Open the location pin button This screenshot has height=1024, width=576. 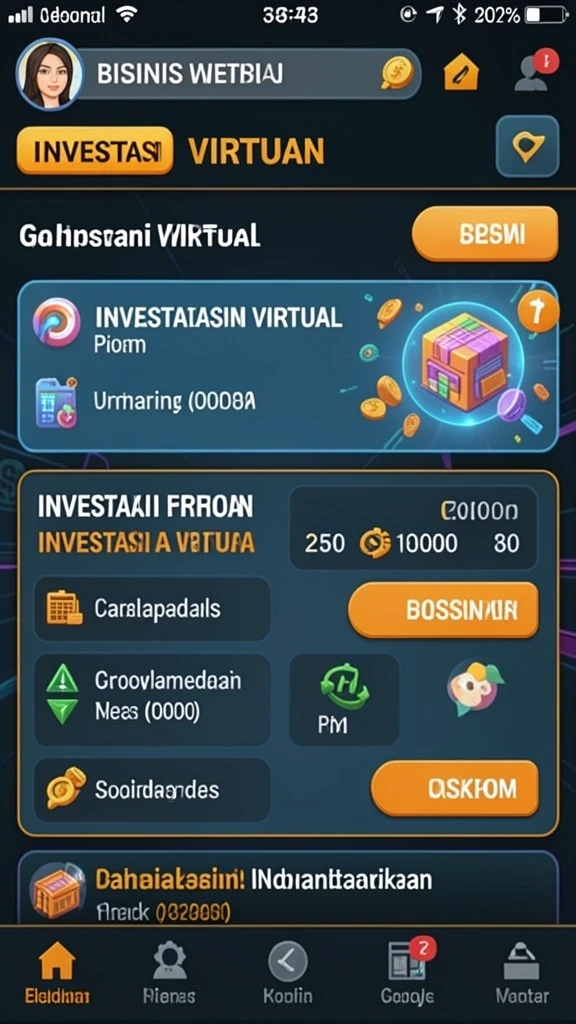tap(527, 146)
